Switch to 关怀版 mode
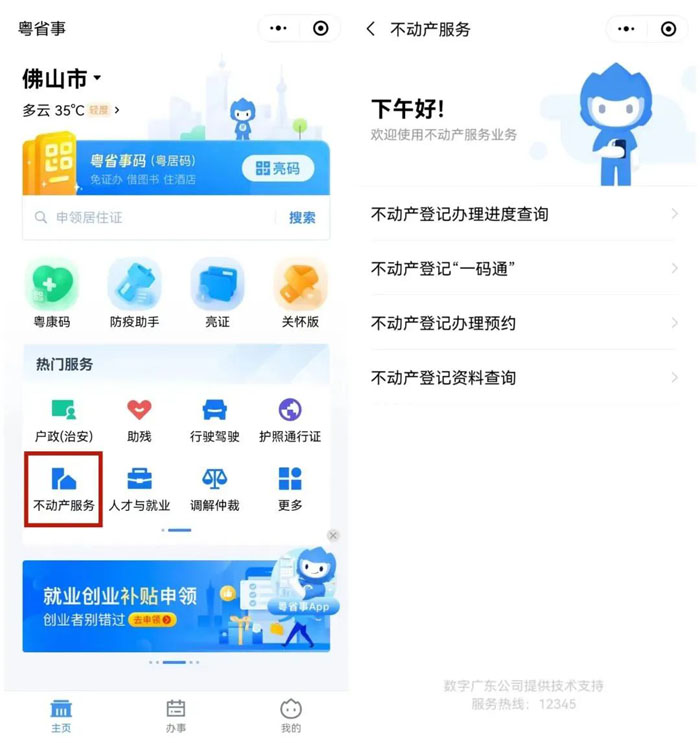The width and height of the screenshot is (700, 743). (x=300, y=294)
